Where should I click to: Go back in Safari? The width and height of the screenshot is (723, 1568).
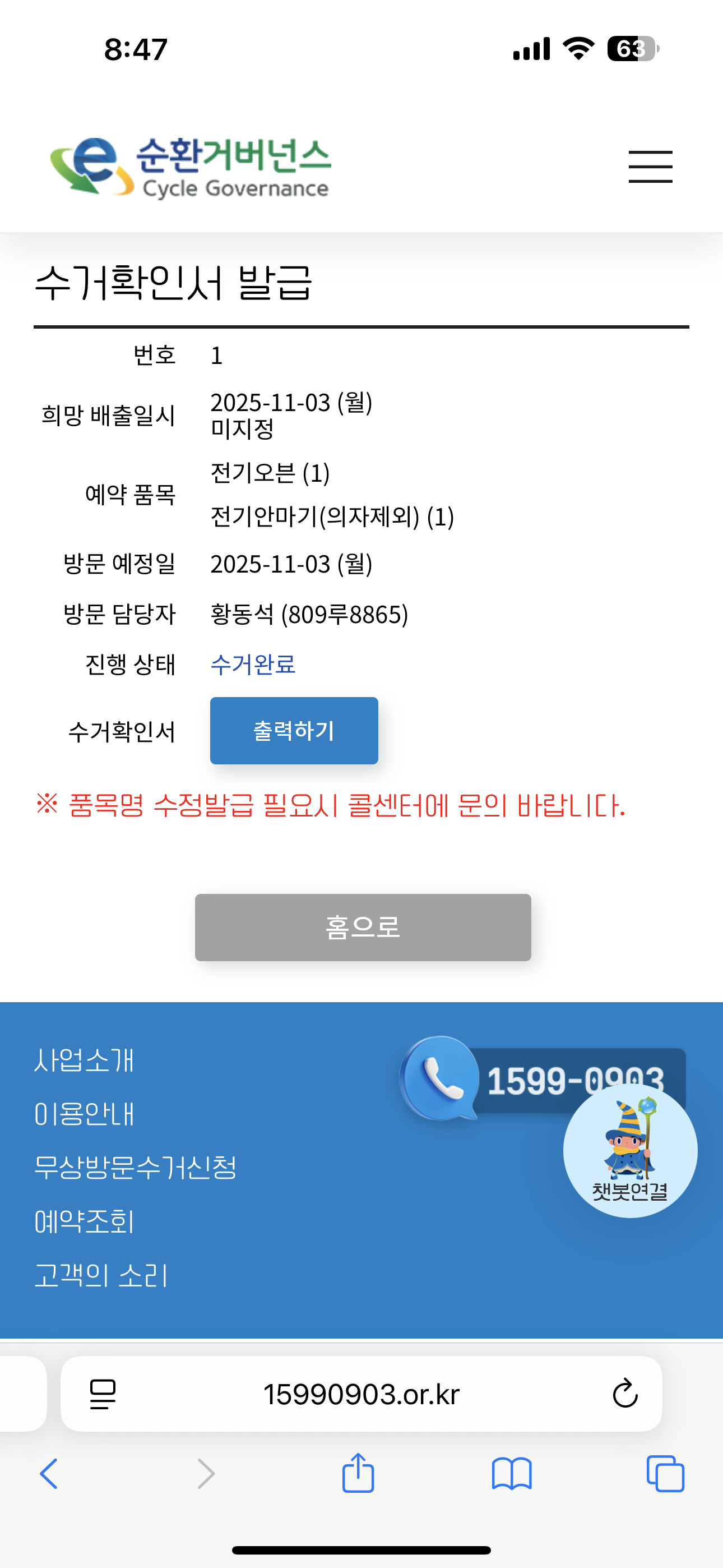pyautogui.click(x=49, y=1474)
